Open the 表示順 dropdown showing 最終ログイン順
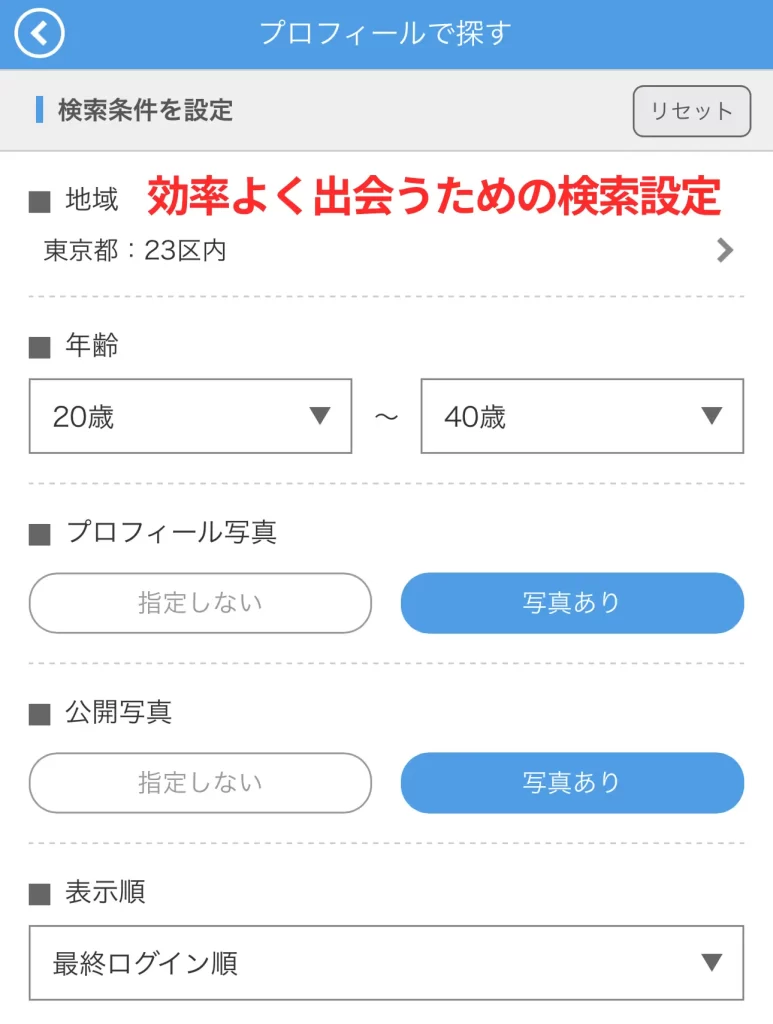 (386, 963)
